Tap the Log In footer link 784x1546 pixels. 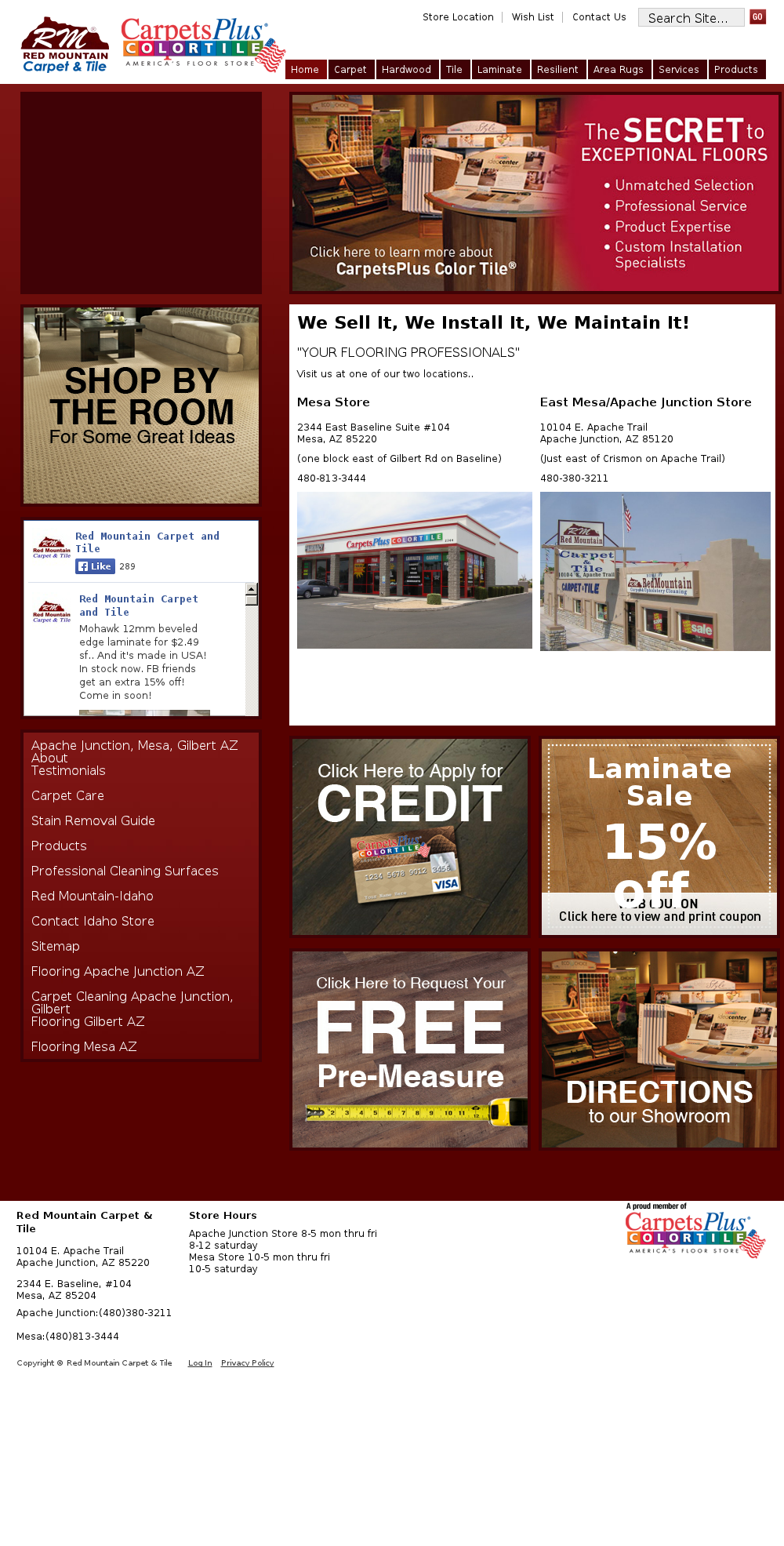200,1363
